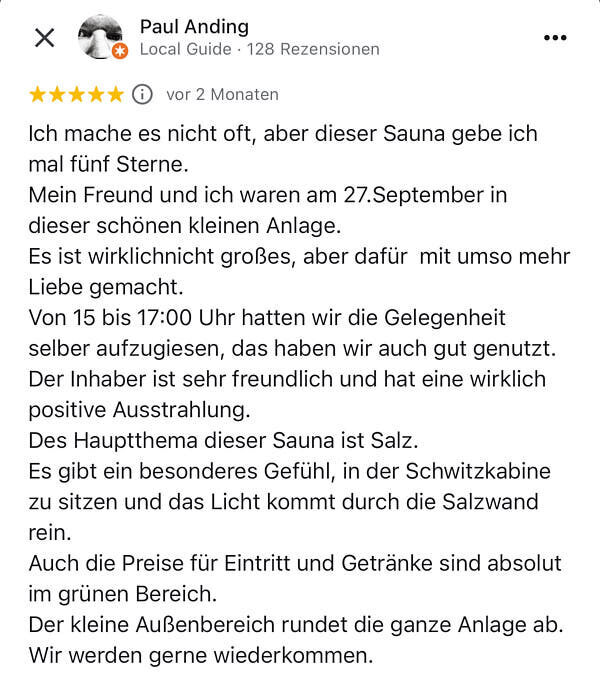Open the three-dot overflow menu
Screen dimensions: 600x686
(555, 38)
